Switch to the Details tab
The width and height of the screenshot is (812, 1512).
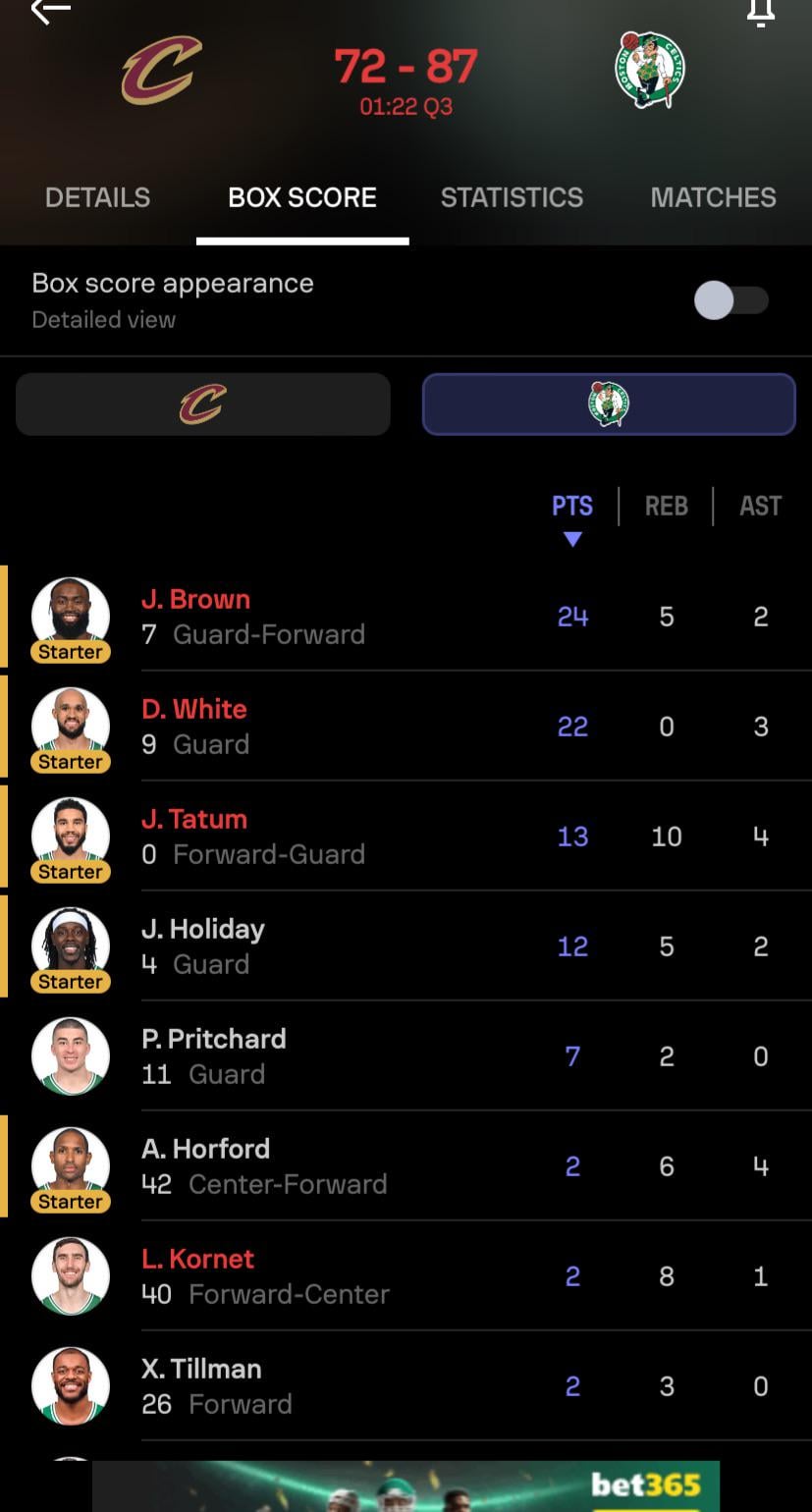point(97,197)
